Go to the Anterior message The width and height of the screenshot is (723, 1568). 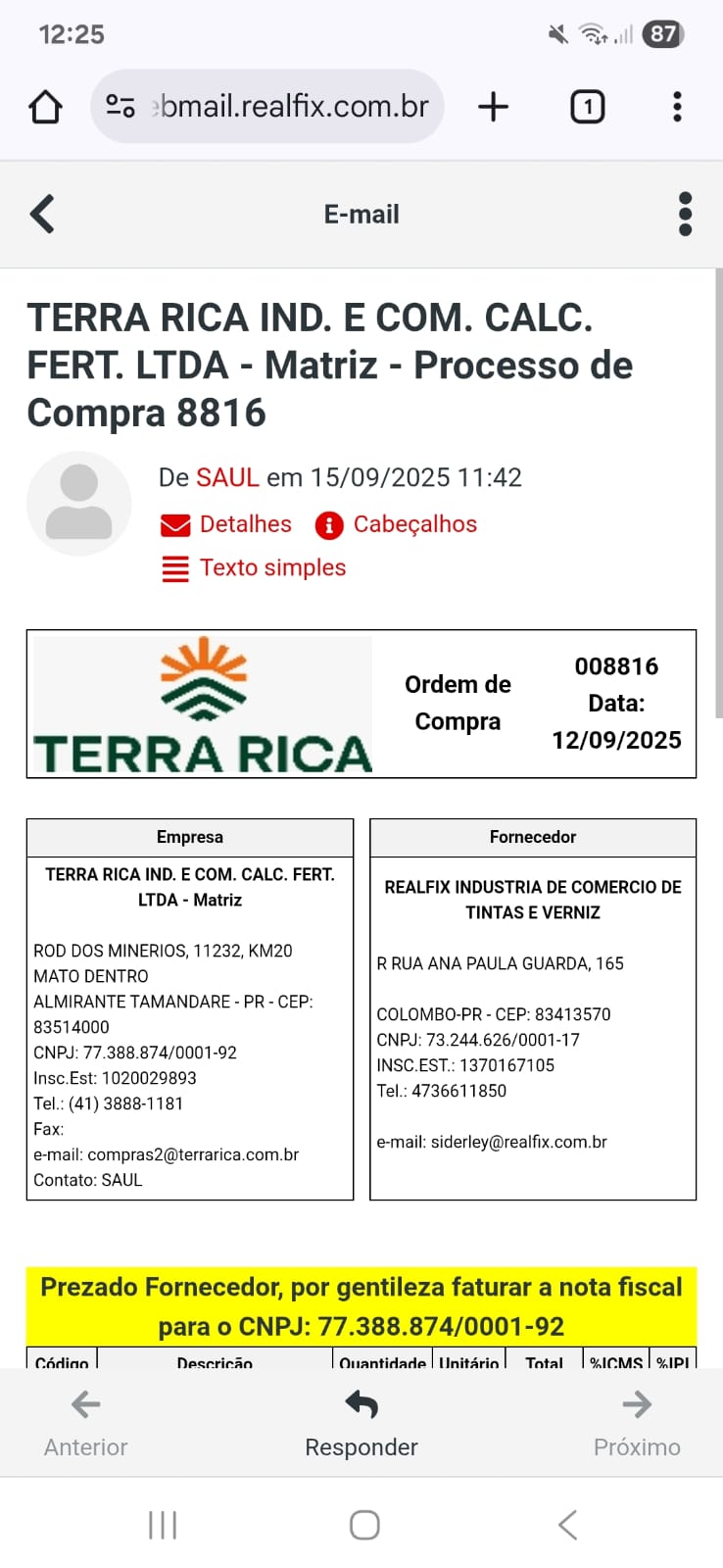pyautogui.click(x=86, y=1423)
